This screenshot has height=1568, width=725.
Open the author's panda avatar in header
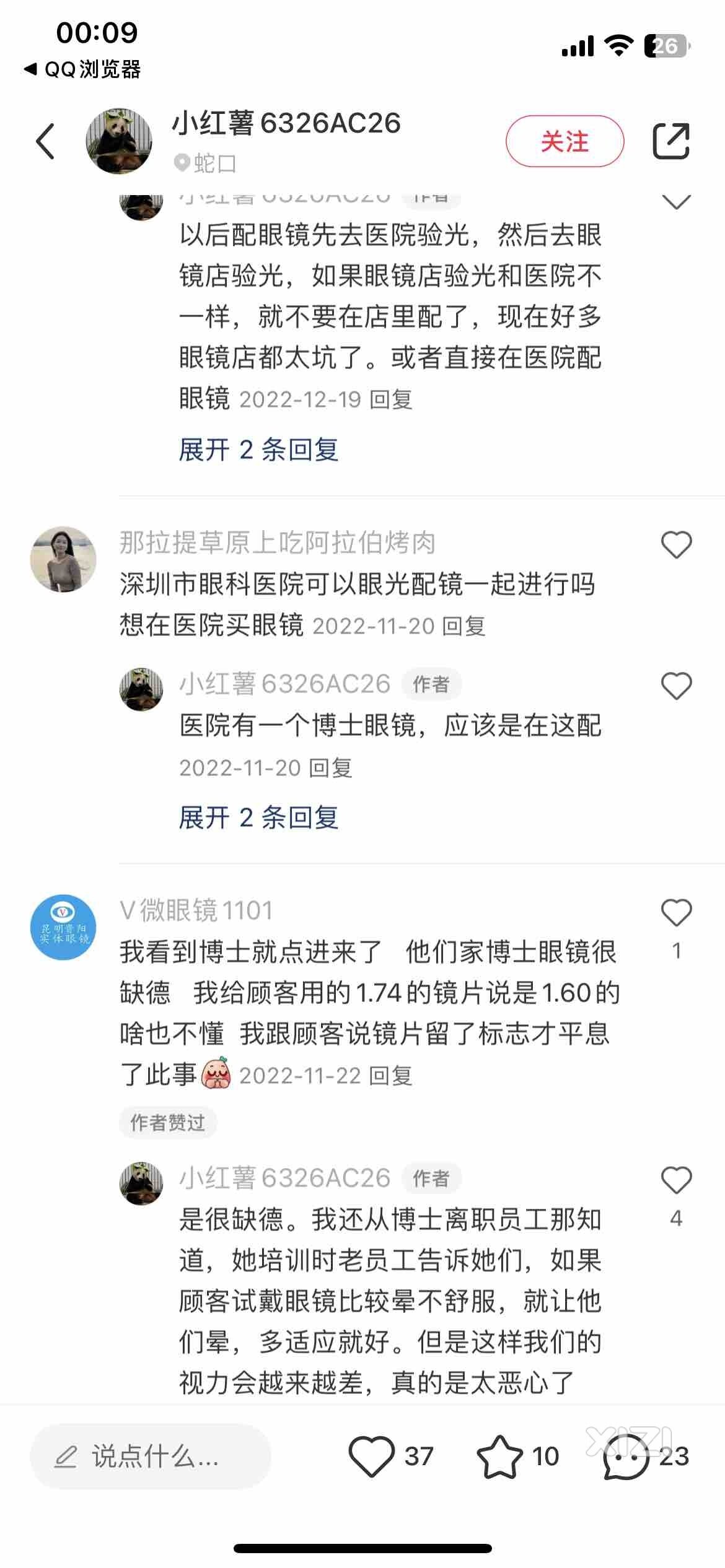(x=119, y=141)
